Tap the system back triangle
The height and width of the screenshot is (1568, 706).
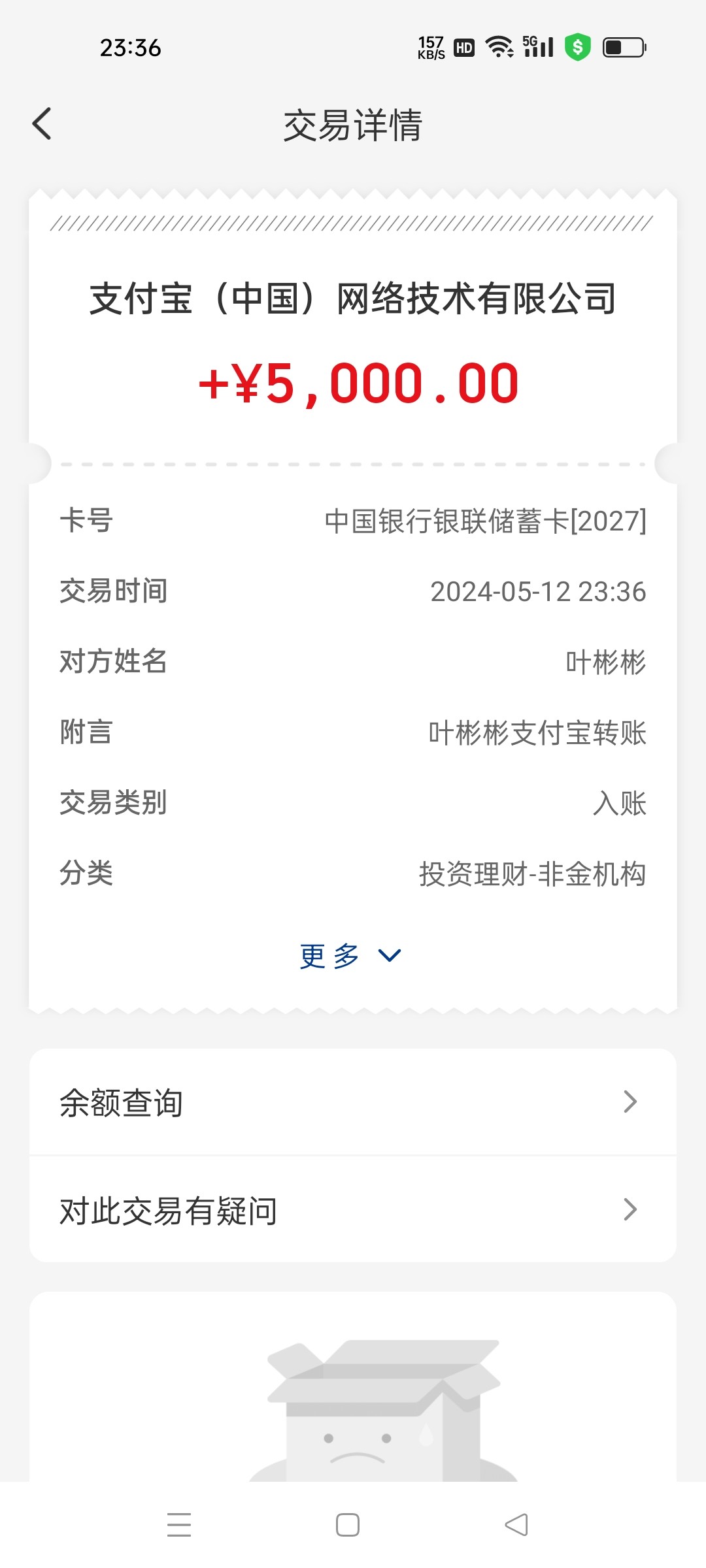[516, 1525]
